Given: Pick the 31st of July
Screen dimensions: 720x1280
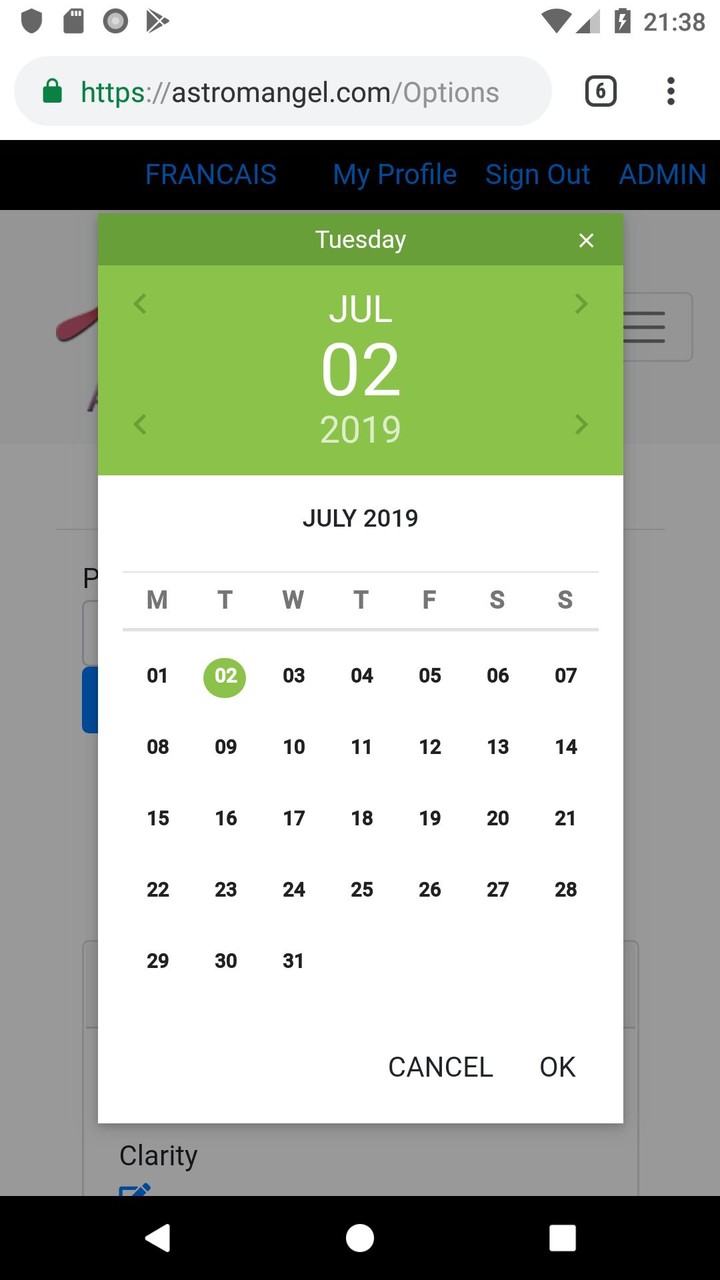Looking at the screenshot, I should click(x=293, y=961).
